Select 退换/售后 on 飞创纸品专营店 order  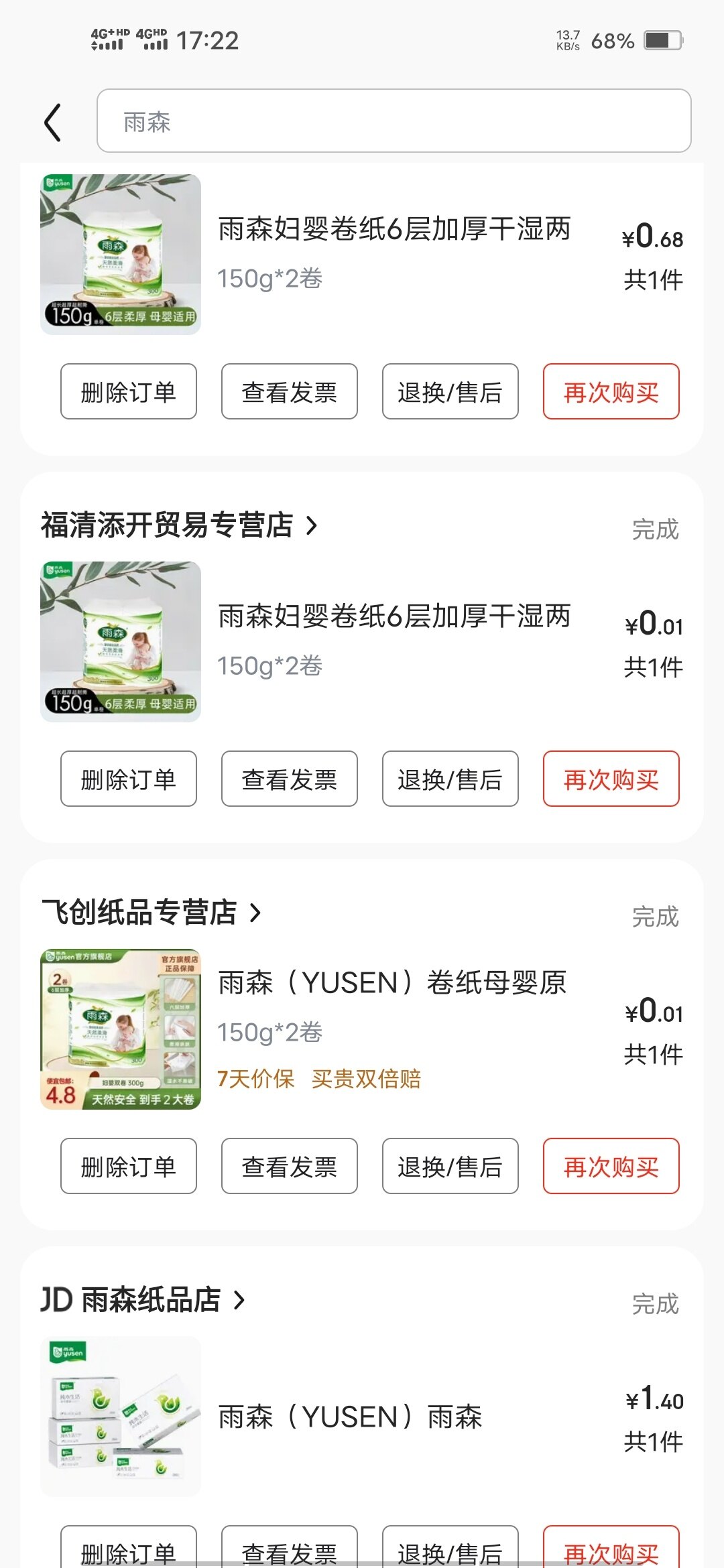pos(450,1166)
